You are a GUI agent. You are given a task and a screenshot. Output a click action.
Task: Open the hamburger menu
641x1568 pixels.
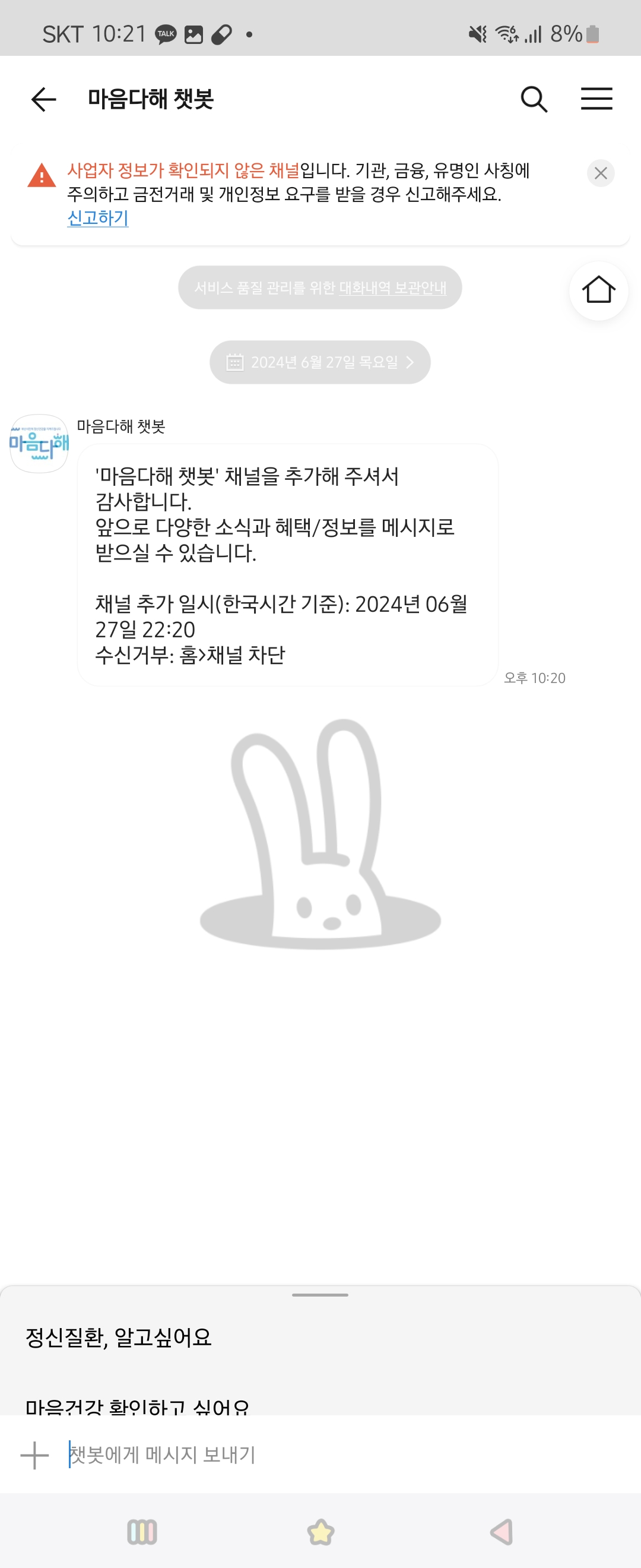tap(596, 99)
